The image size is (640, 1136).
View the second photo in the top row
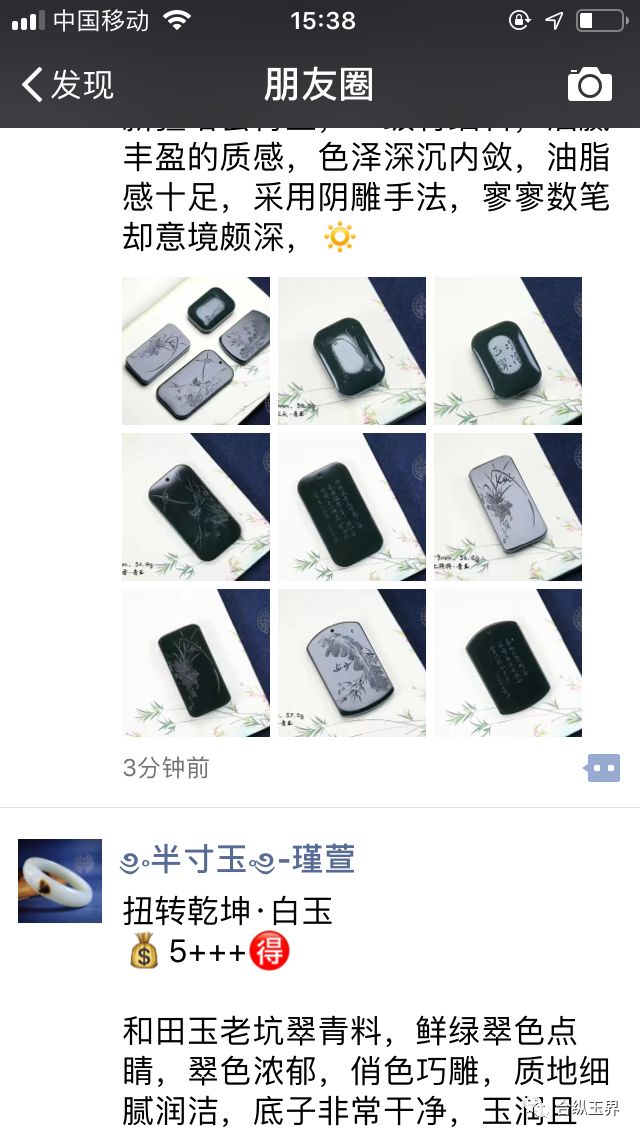[x=352, y=351]
